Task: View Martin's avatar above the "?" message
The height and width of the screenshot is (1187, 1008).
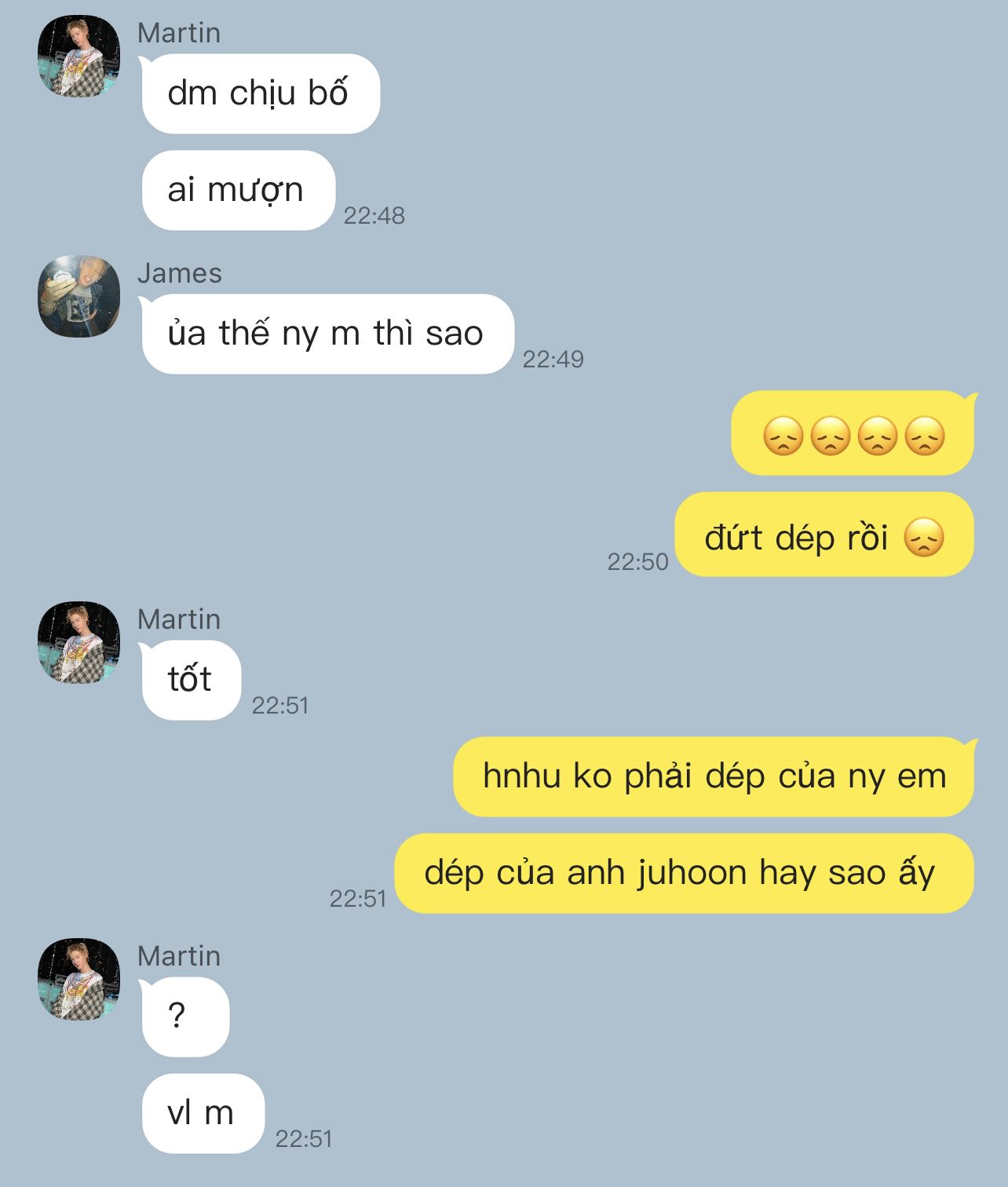Action: [x=79, y=979]
